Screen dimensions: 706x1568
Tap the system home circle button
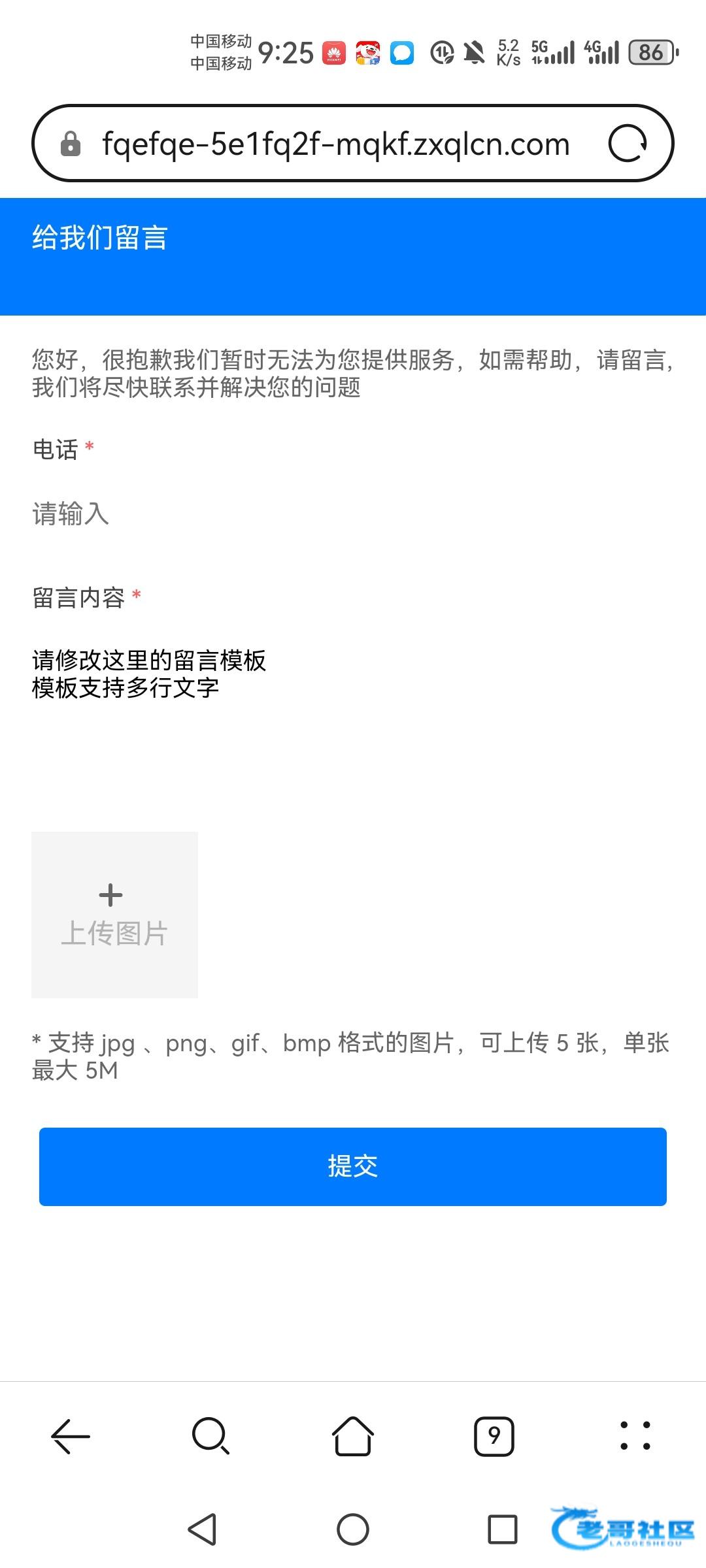(353, 1529)
